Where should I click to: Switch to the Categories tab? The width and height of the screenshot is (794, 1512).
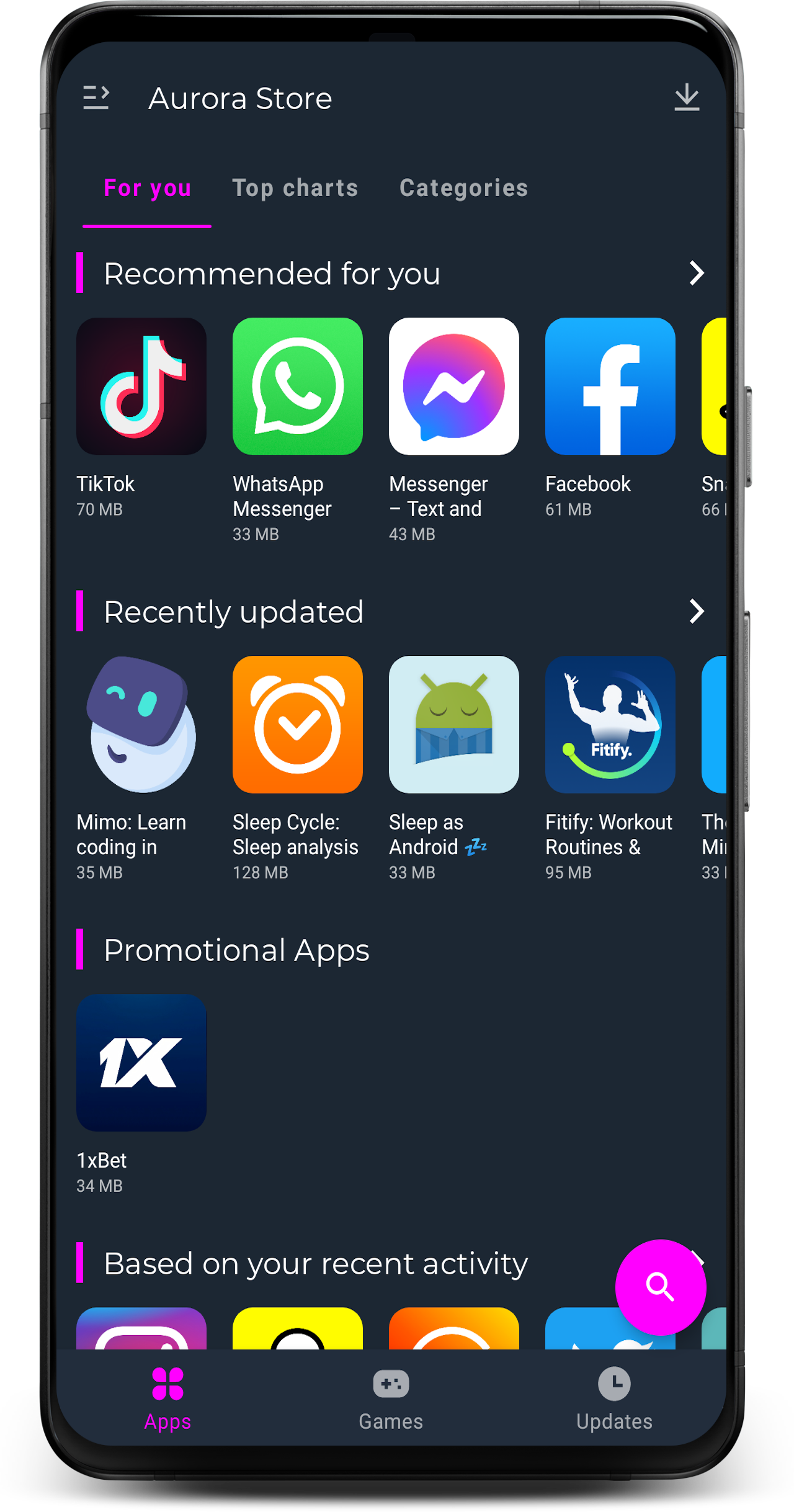(464, 188)
